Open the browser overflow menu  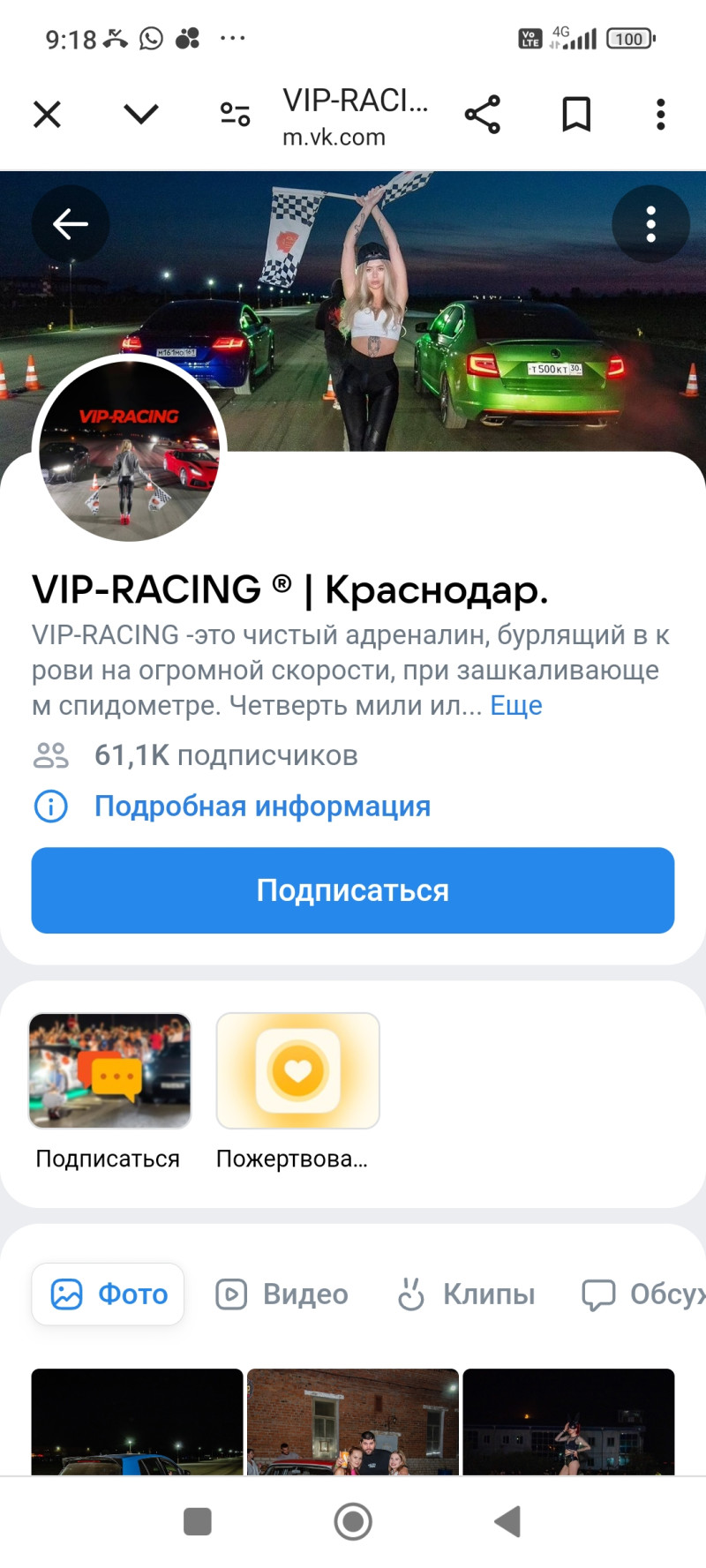pos(660,115)
